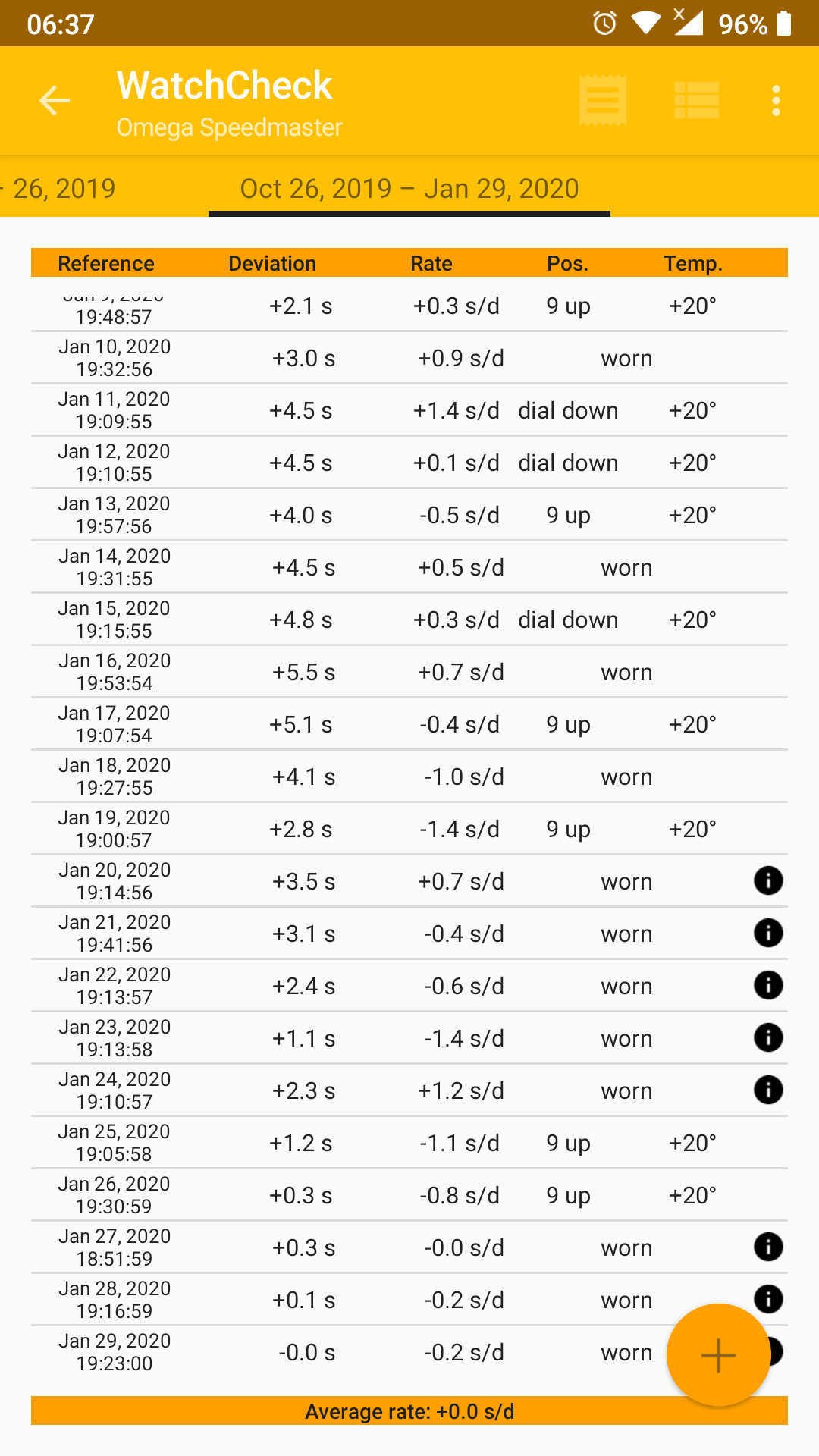The height and width of the screenshot is (1456, 819).
Task: View info for the Jan 27, 2020 entry
Action: 768,1247
